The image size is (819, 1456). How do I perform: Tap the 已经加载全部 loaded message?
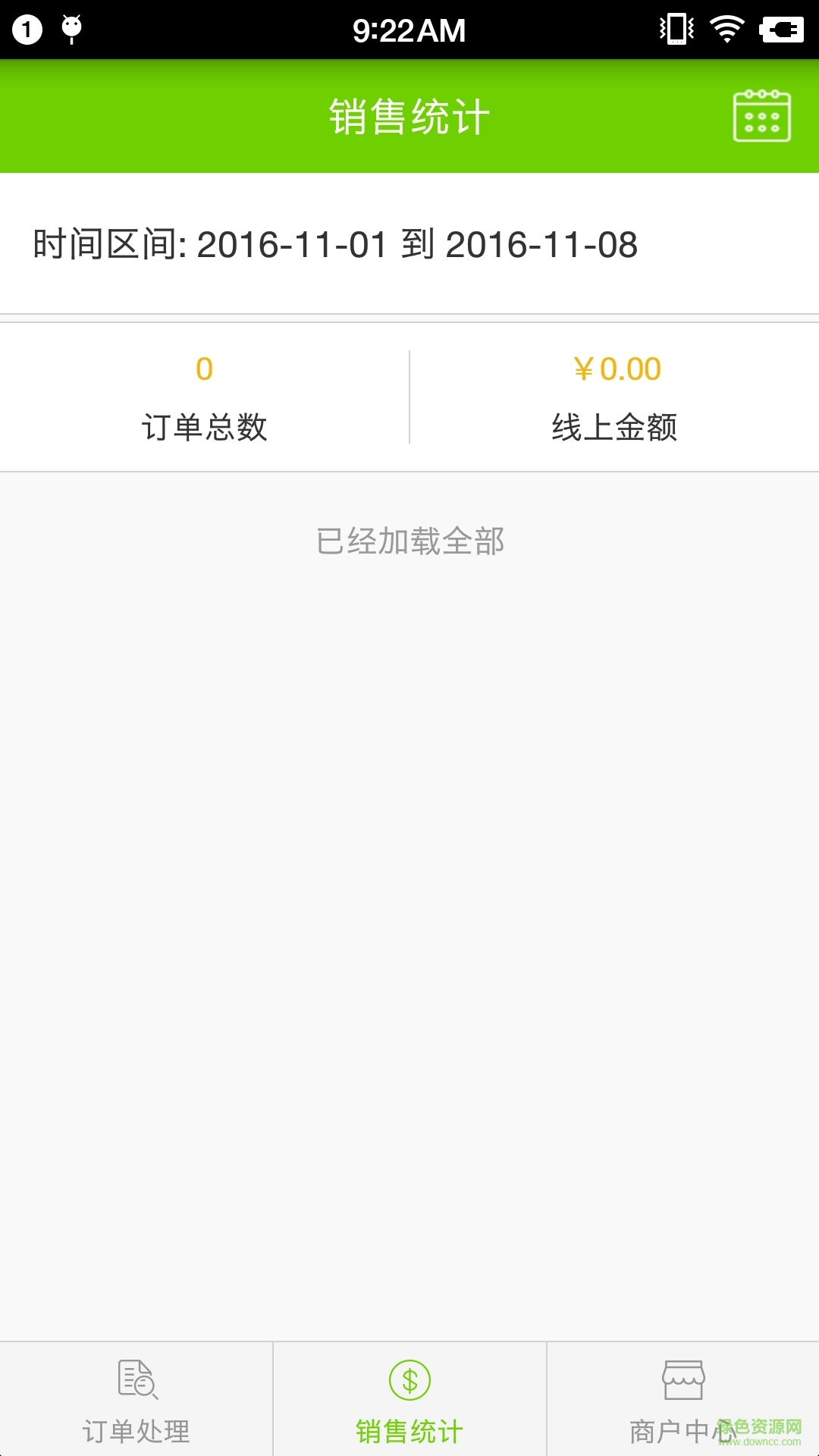(409, 541)
